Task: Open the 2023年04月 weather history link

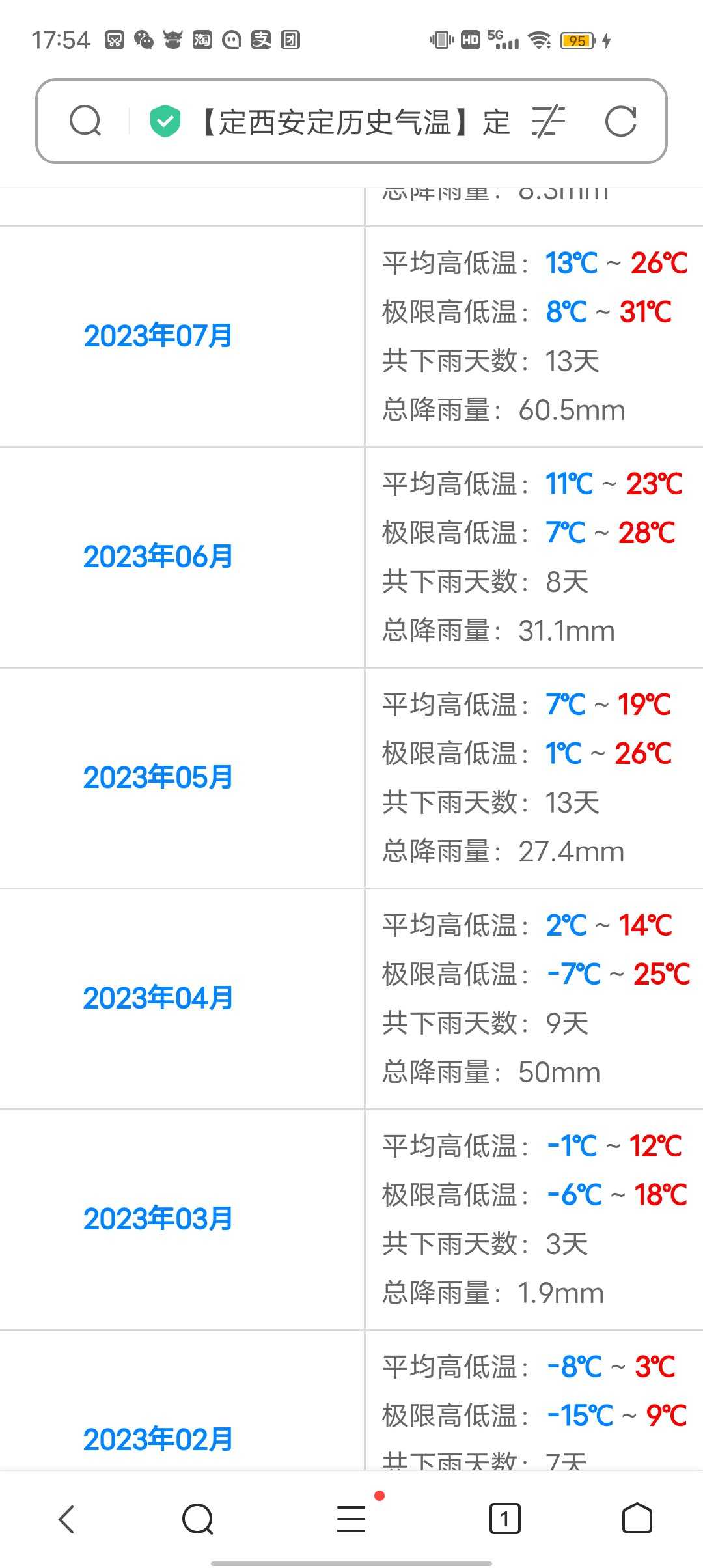Action: pos(158,998)
